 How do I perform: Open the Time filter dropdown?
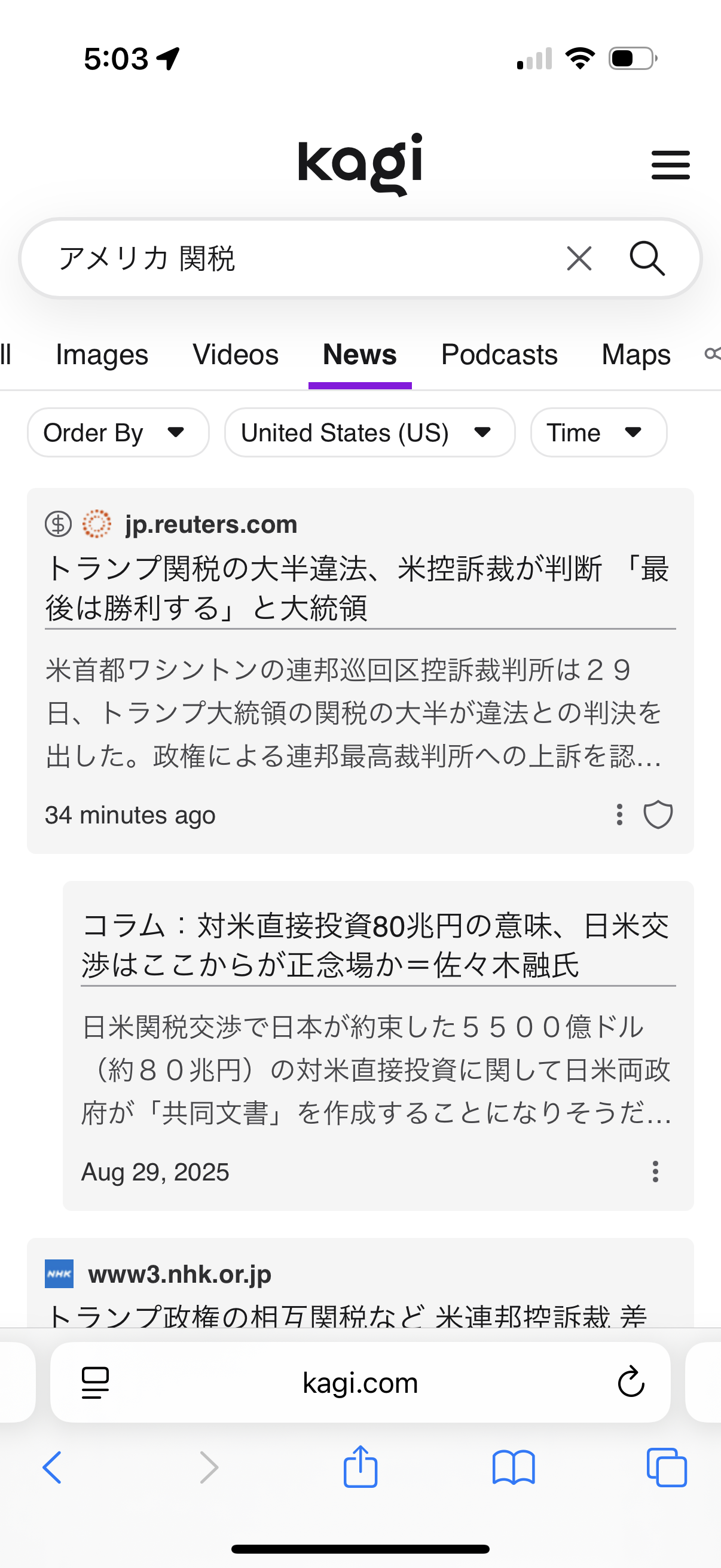tap(598, 433)
